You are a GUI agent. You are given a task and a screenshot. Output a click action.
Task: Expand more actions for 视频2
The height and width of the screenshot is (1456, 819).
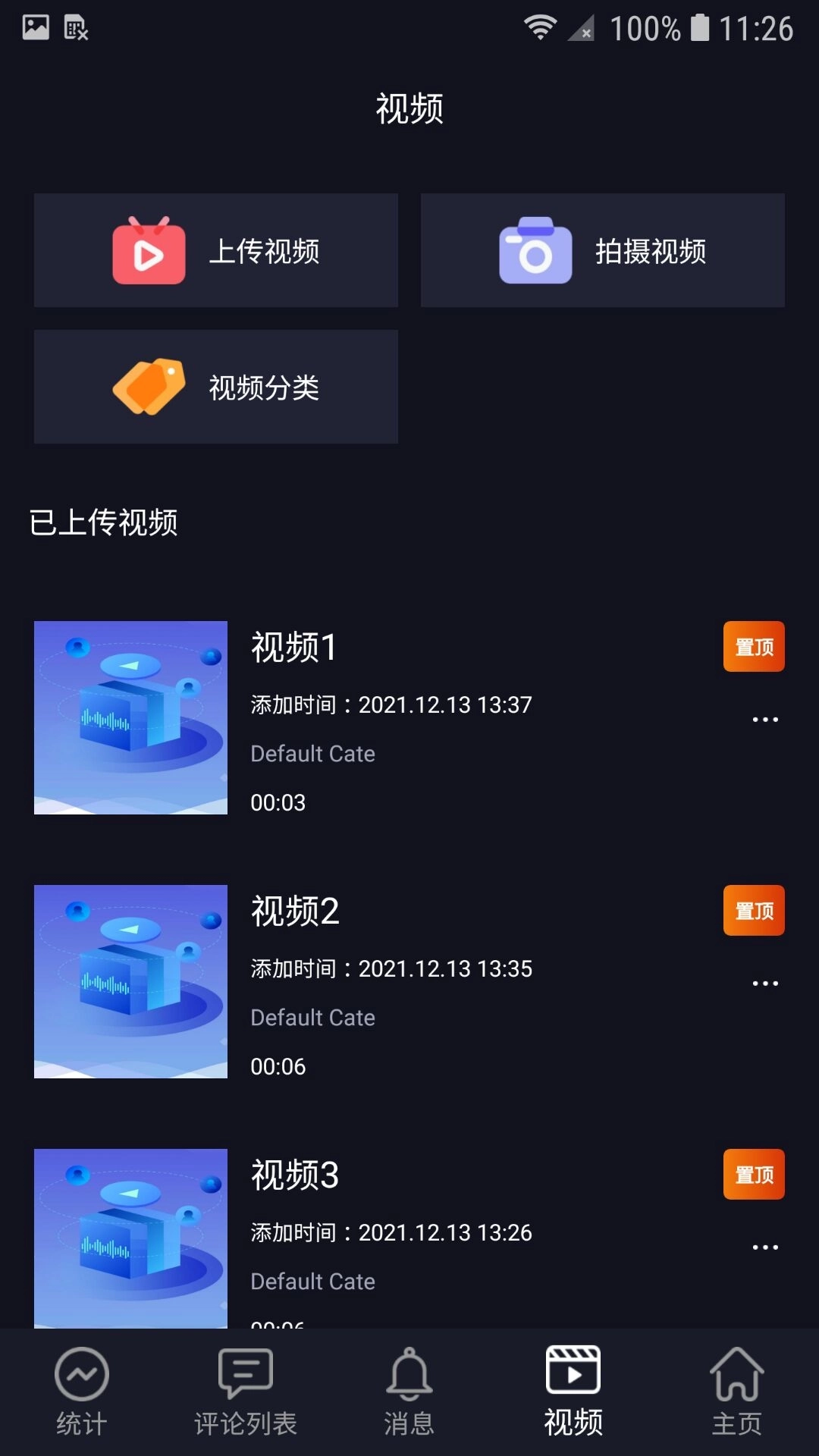coord(764,983)
